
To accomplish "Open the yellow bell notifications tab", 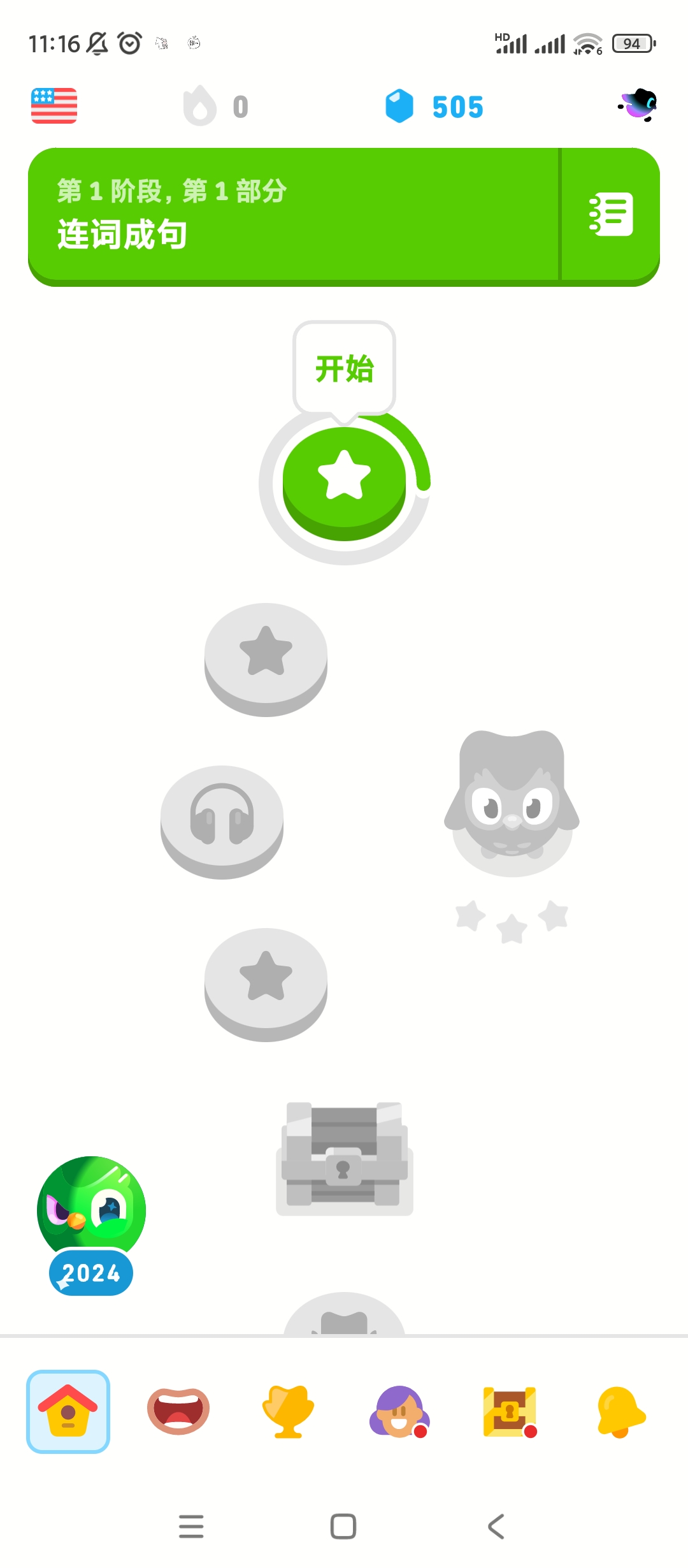I will click(620, 1411).
